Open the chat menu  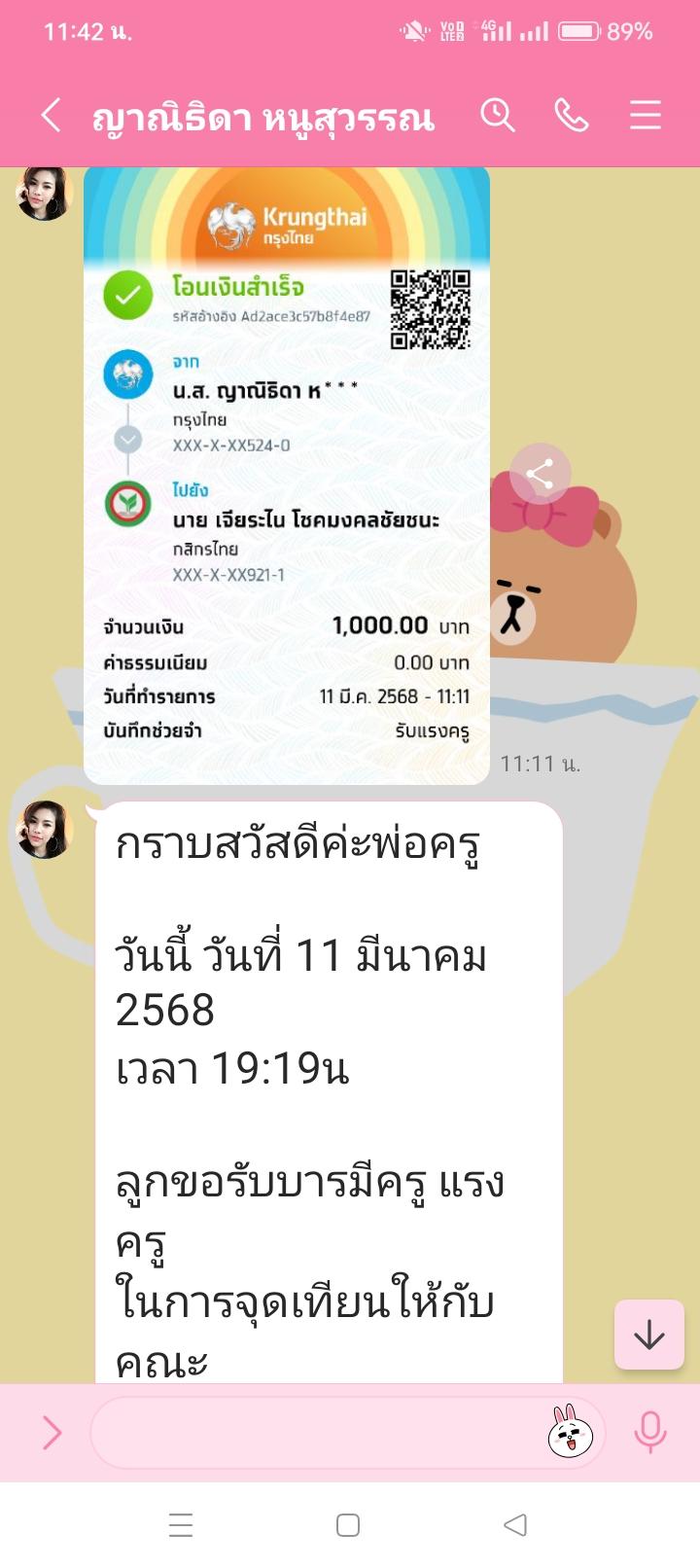[645, 116]
